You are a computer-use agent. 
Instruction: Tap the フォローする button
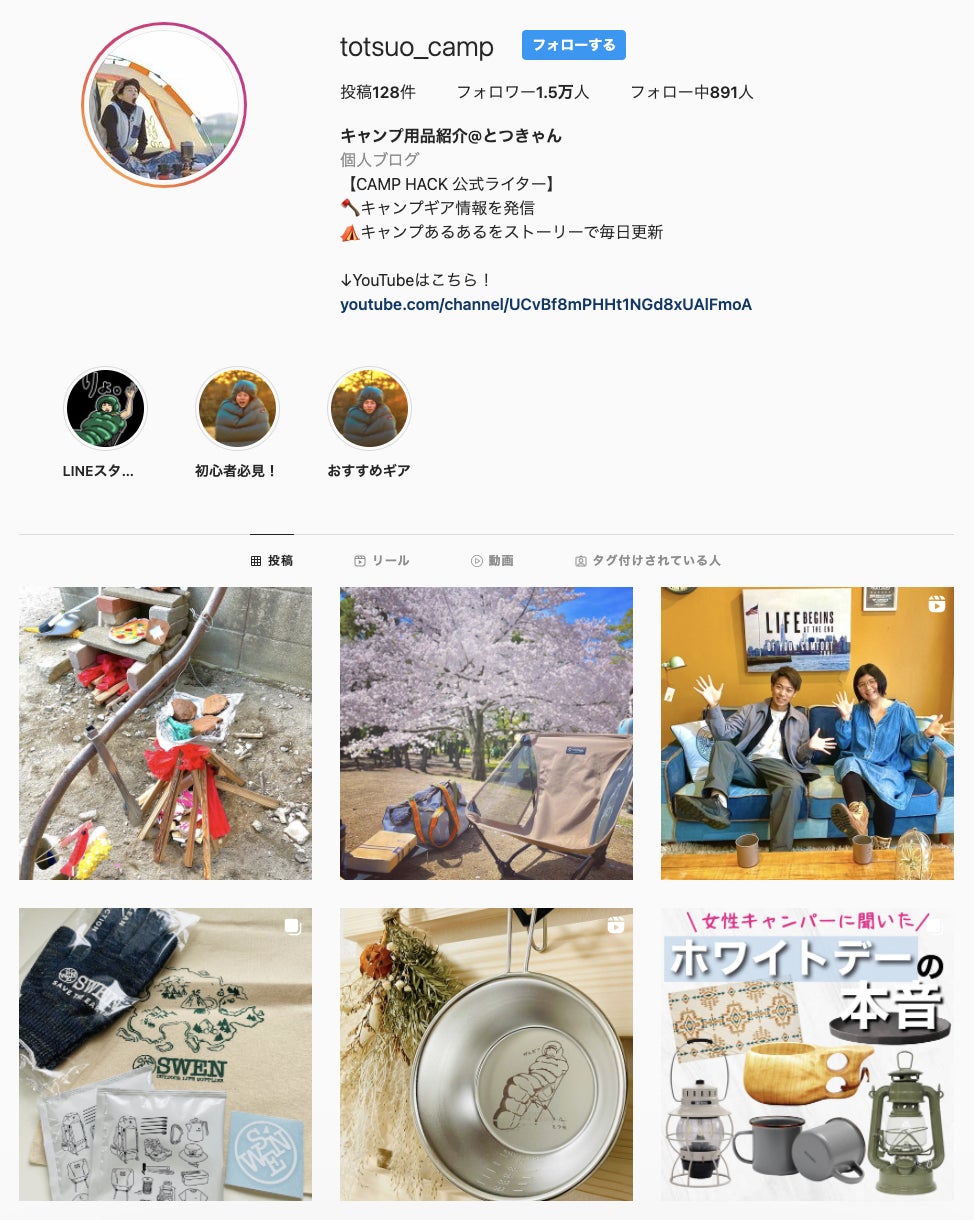573,45
